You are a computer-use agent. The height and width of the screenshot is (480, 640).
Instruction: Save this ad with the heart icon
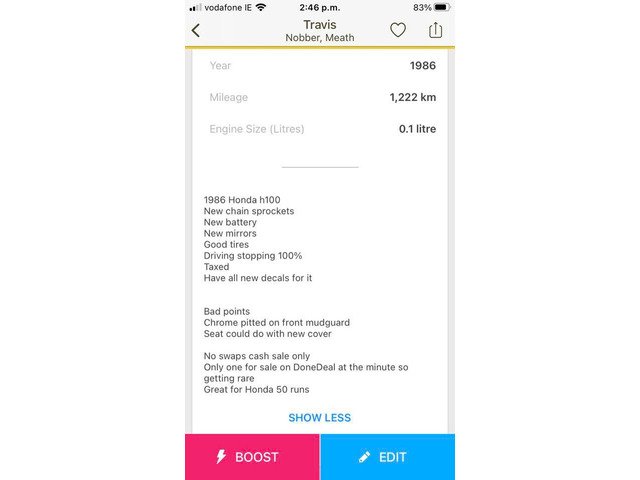[x=398, y=30]
